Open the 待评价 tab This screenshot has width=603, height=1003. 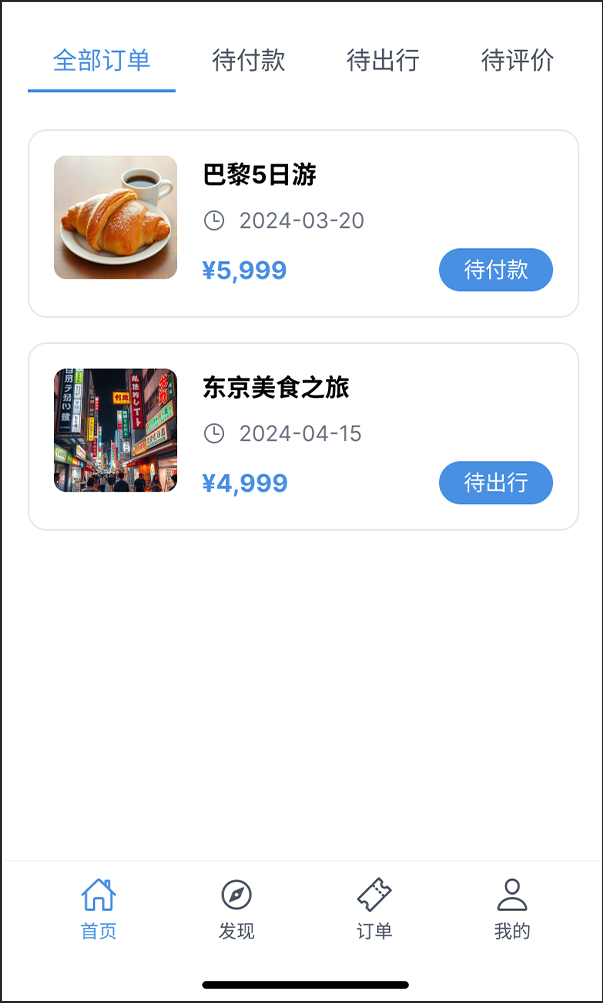click(517, 60)
